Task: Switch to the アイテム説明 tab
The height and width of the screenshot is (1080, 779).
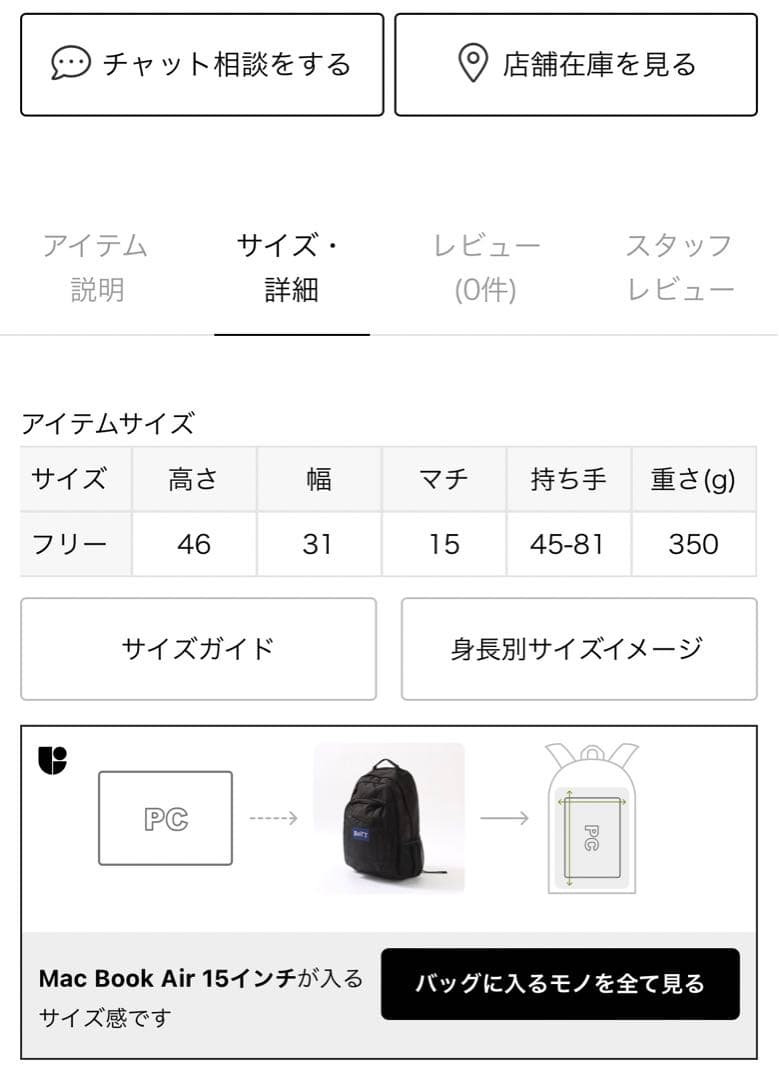Action: click(96, 265)
